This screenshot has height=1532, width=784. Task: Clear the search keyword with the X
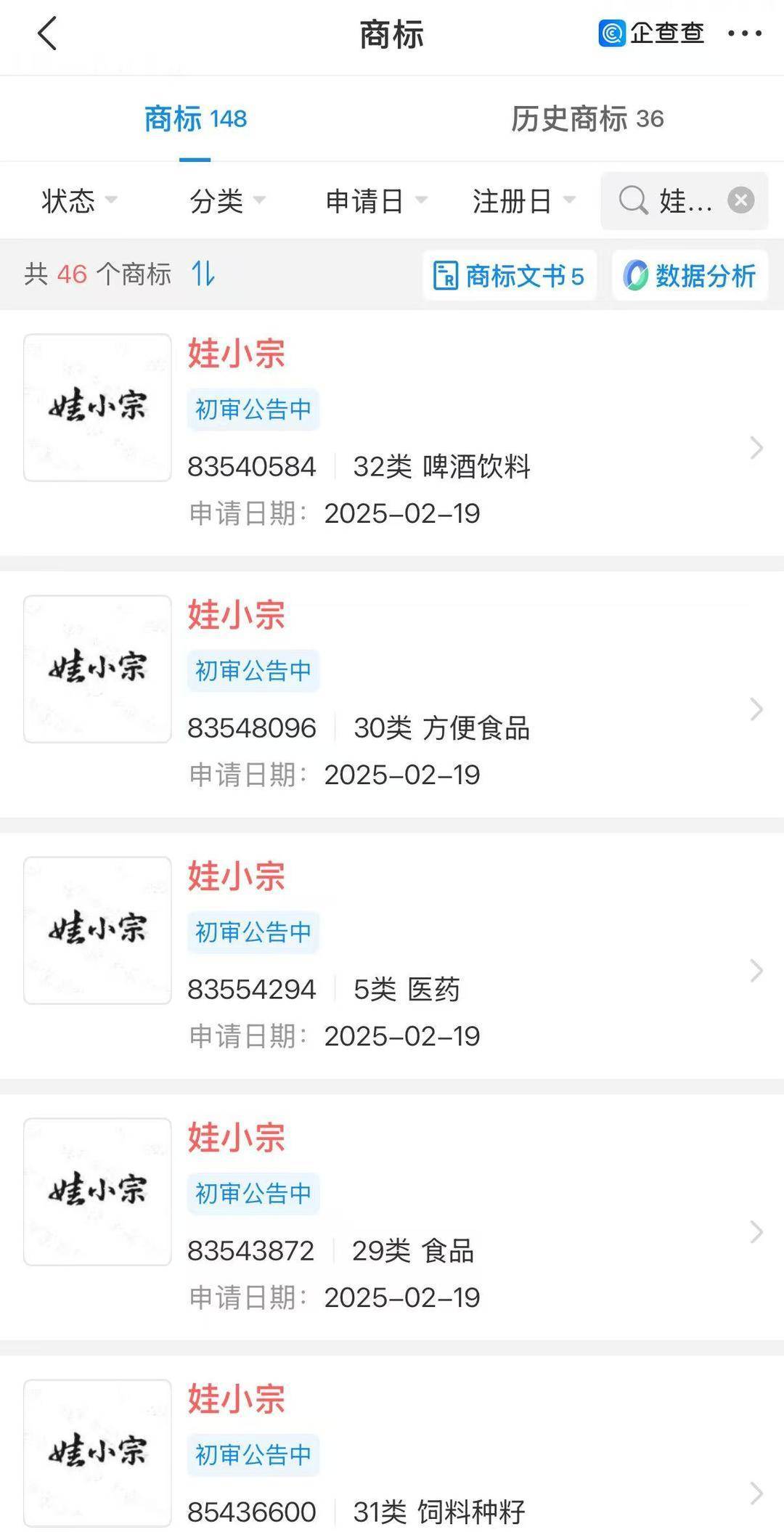740,200
